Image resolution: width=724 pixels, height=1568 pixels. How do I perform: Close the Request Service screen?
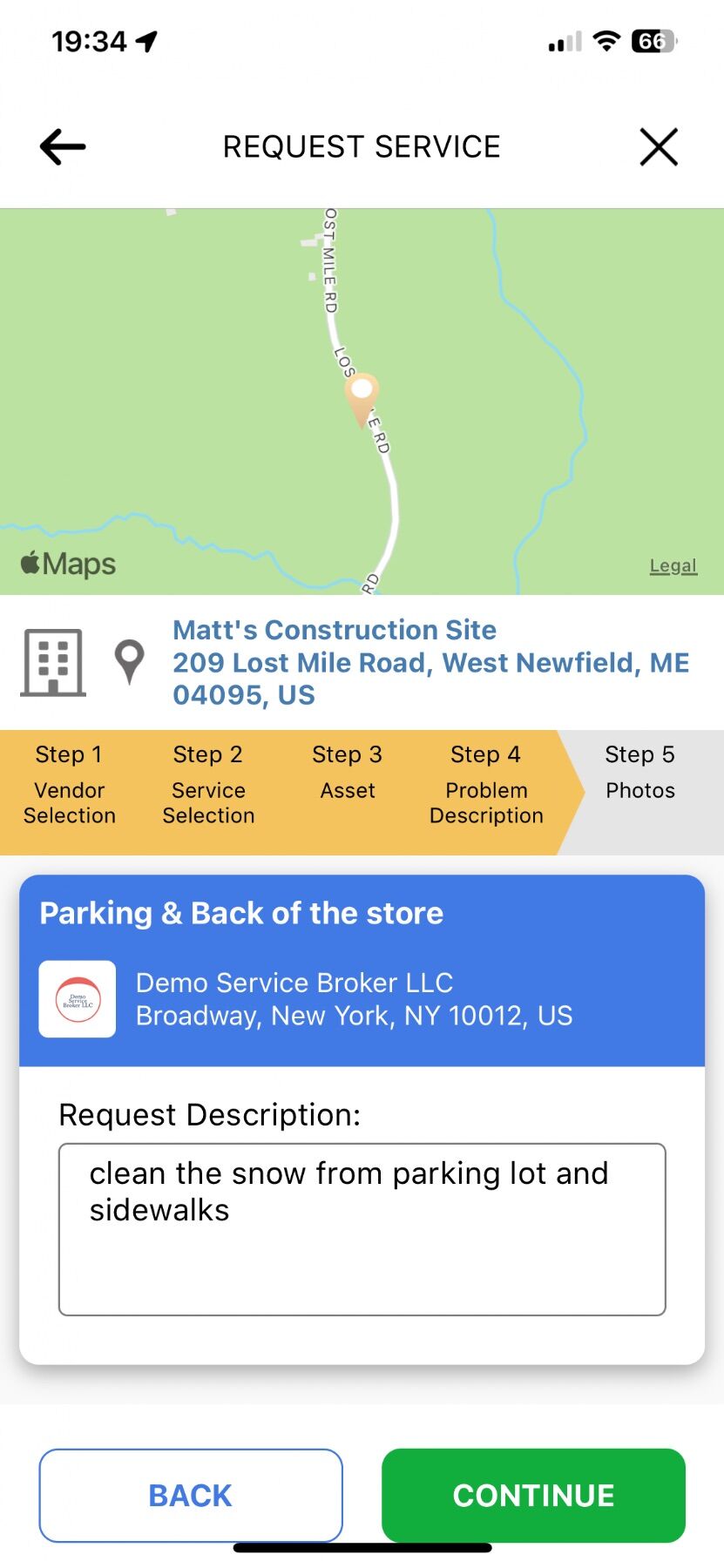659,146
